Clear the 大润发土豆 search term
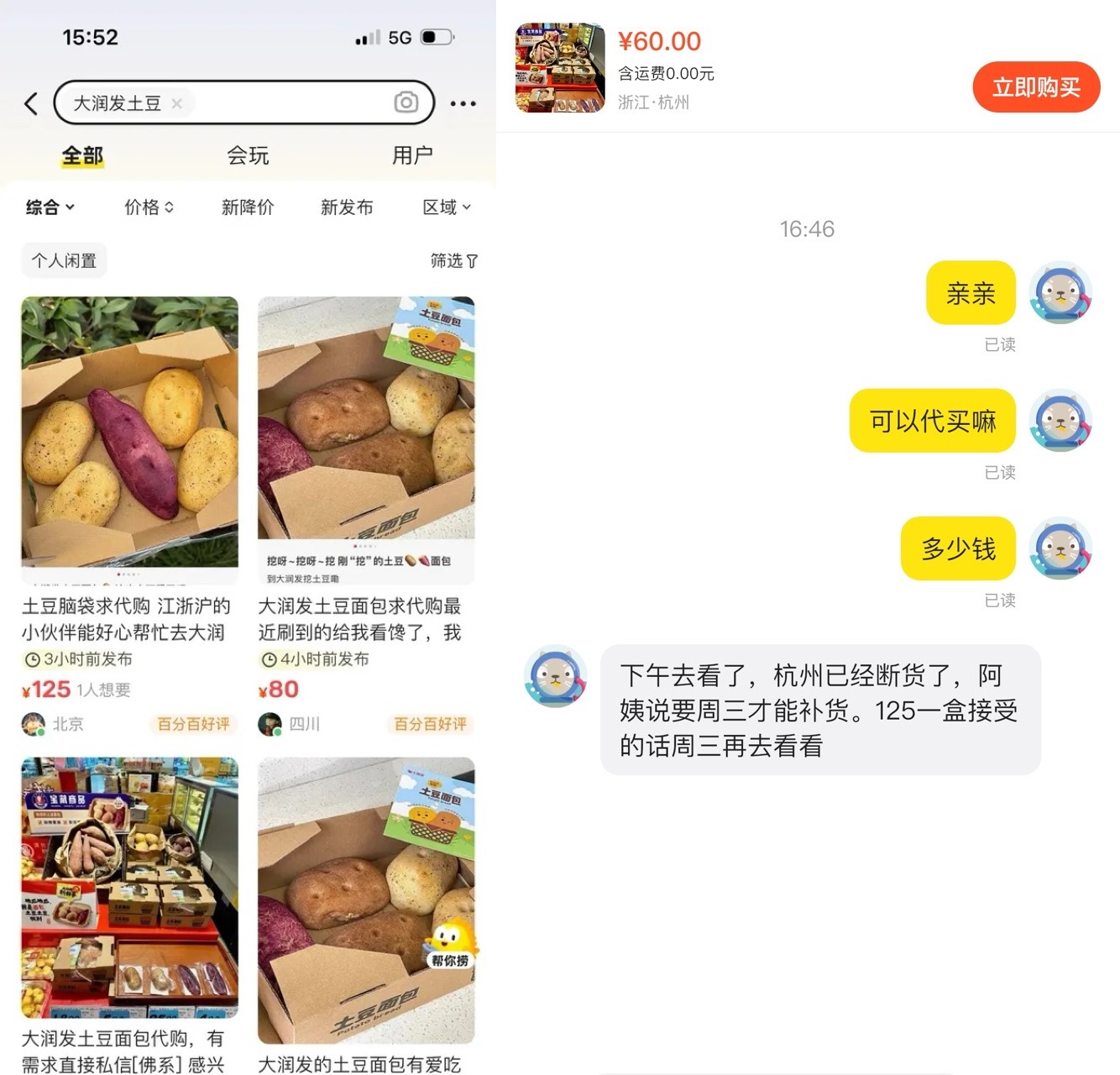The image size is (1120, 1075). tap(176, 103)
